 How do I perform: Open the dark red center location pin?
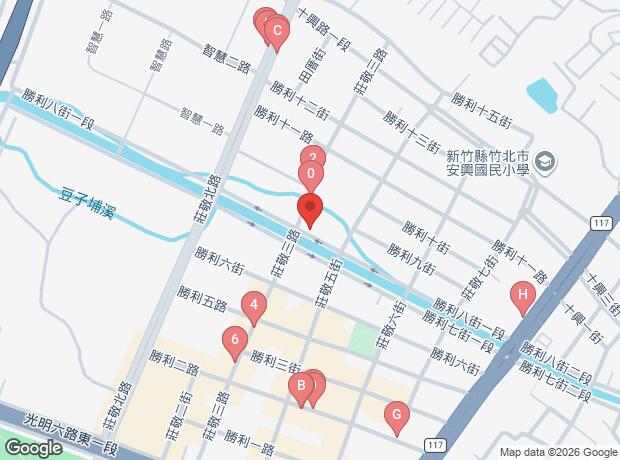[310, 211]
